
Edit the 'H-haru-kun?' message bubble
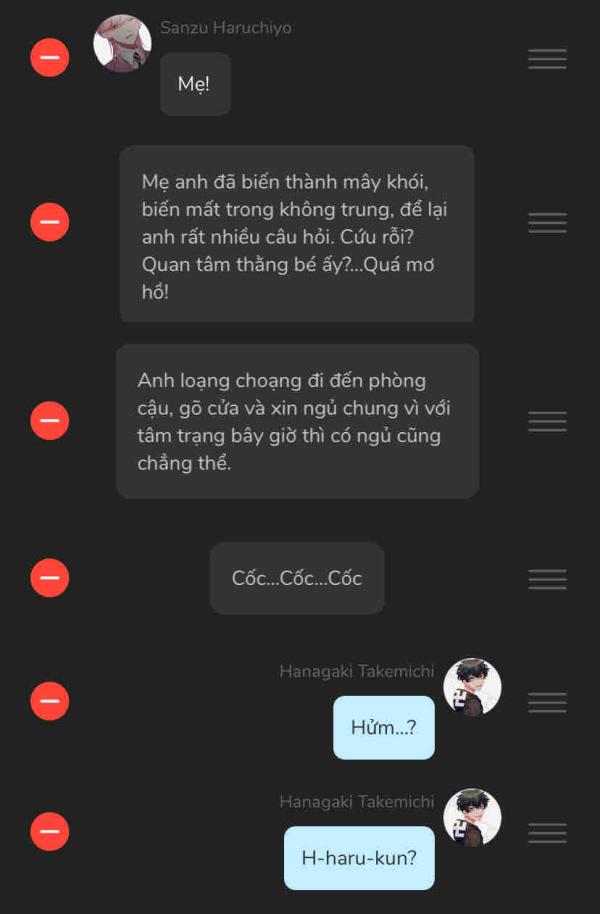tap(359, 858)
